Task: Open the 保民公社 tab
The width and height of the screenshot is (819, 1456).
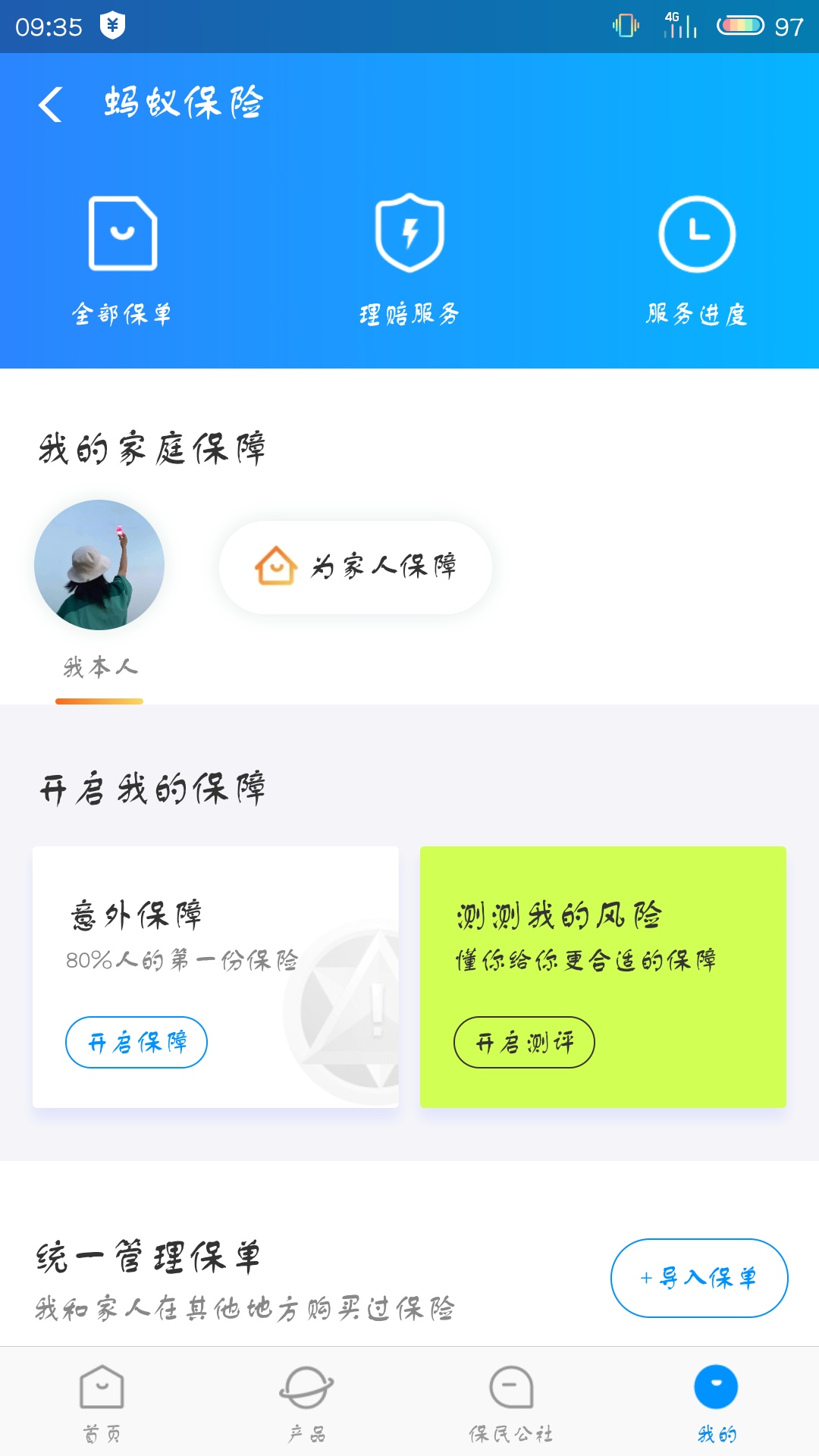Action: tap(511, 1402)
